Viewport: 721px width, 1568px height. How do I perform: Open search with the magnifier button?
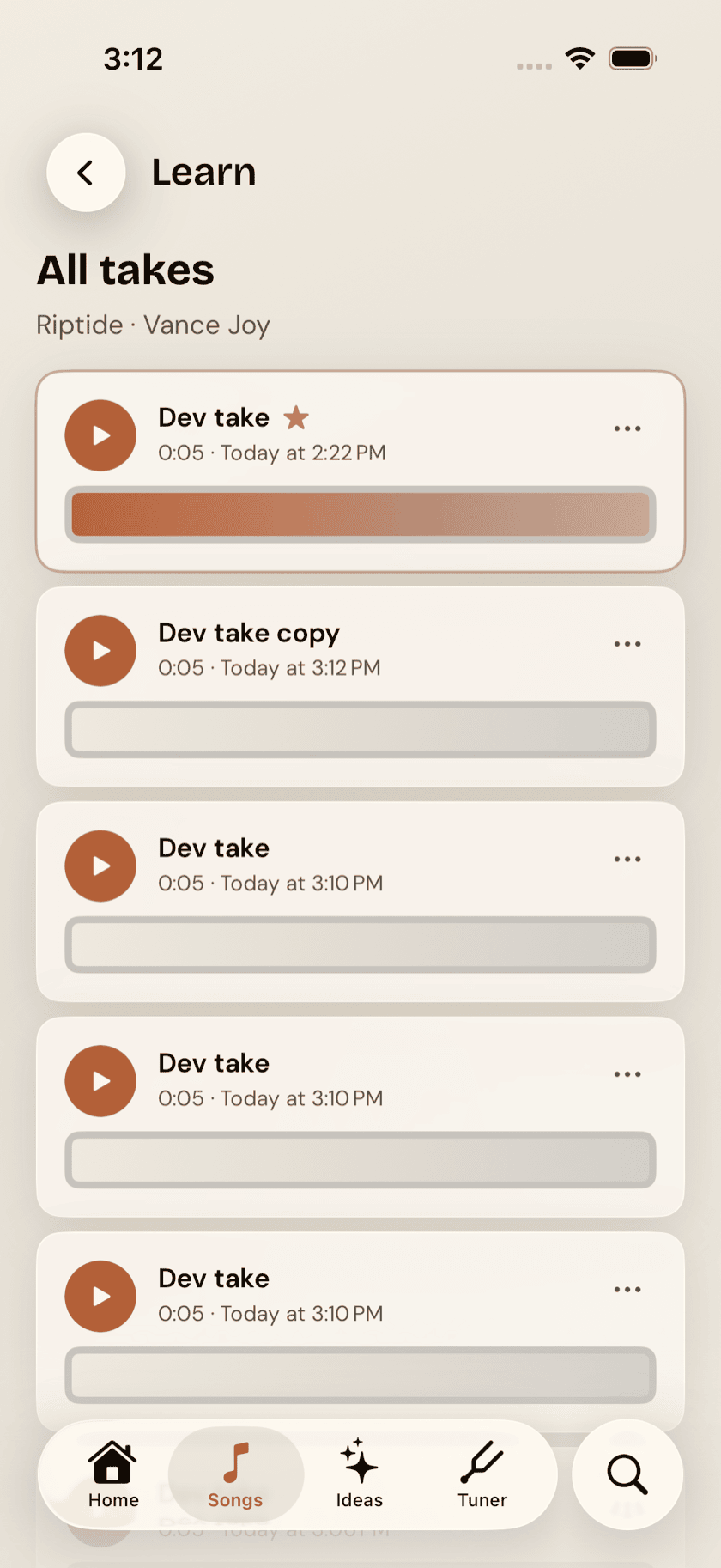[x=627, y=1474]
